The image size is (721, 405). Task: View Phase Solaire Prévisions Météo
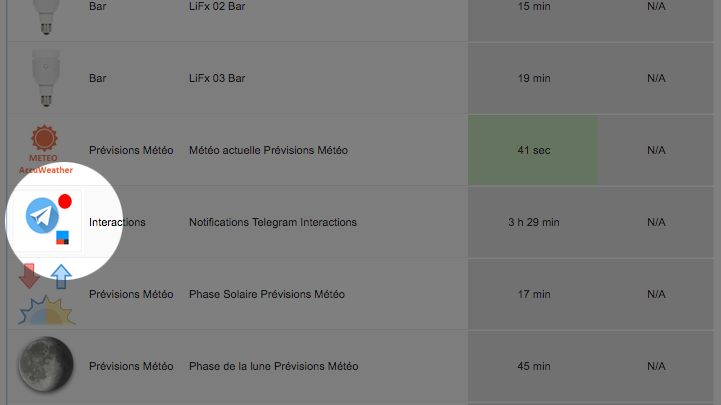pos(266,294)
